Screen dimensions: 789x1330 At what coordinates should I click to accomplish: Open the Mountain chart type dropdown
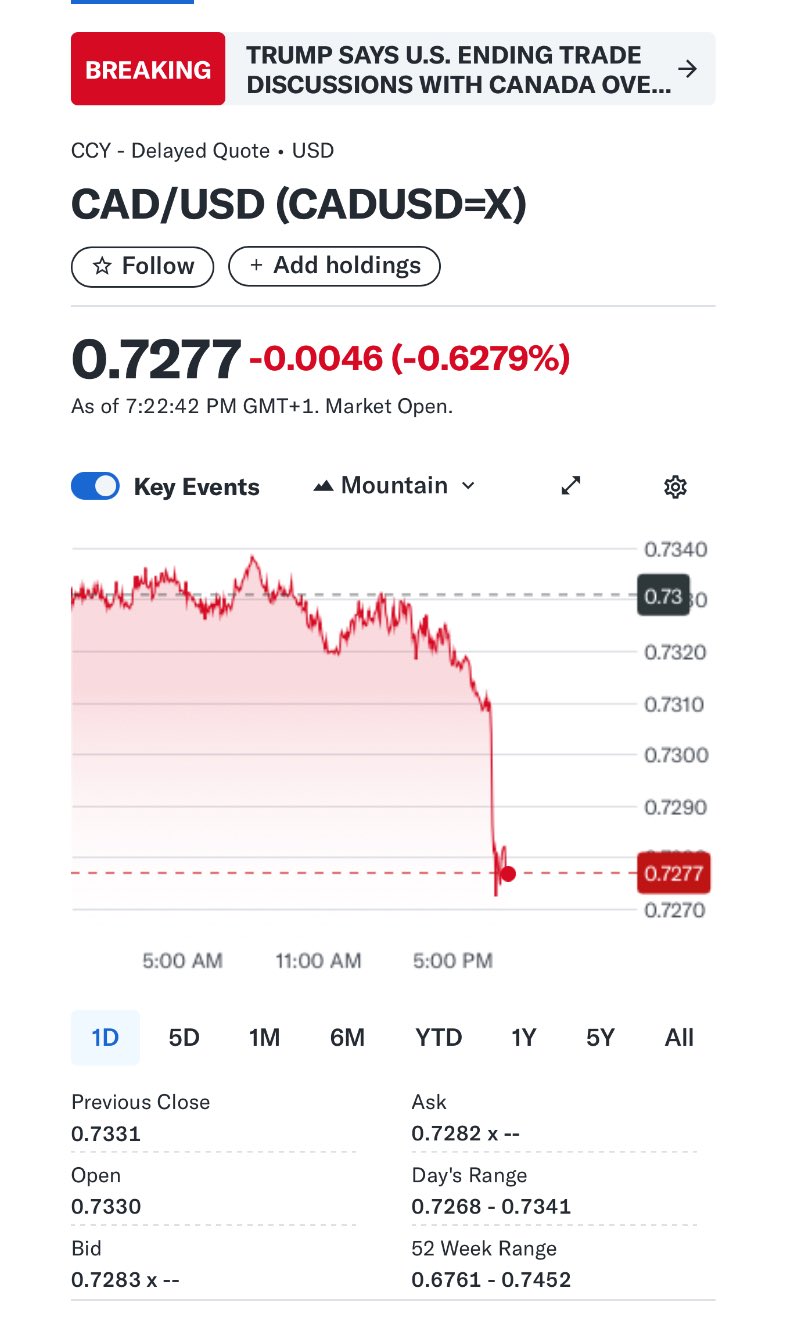point(395,486)
